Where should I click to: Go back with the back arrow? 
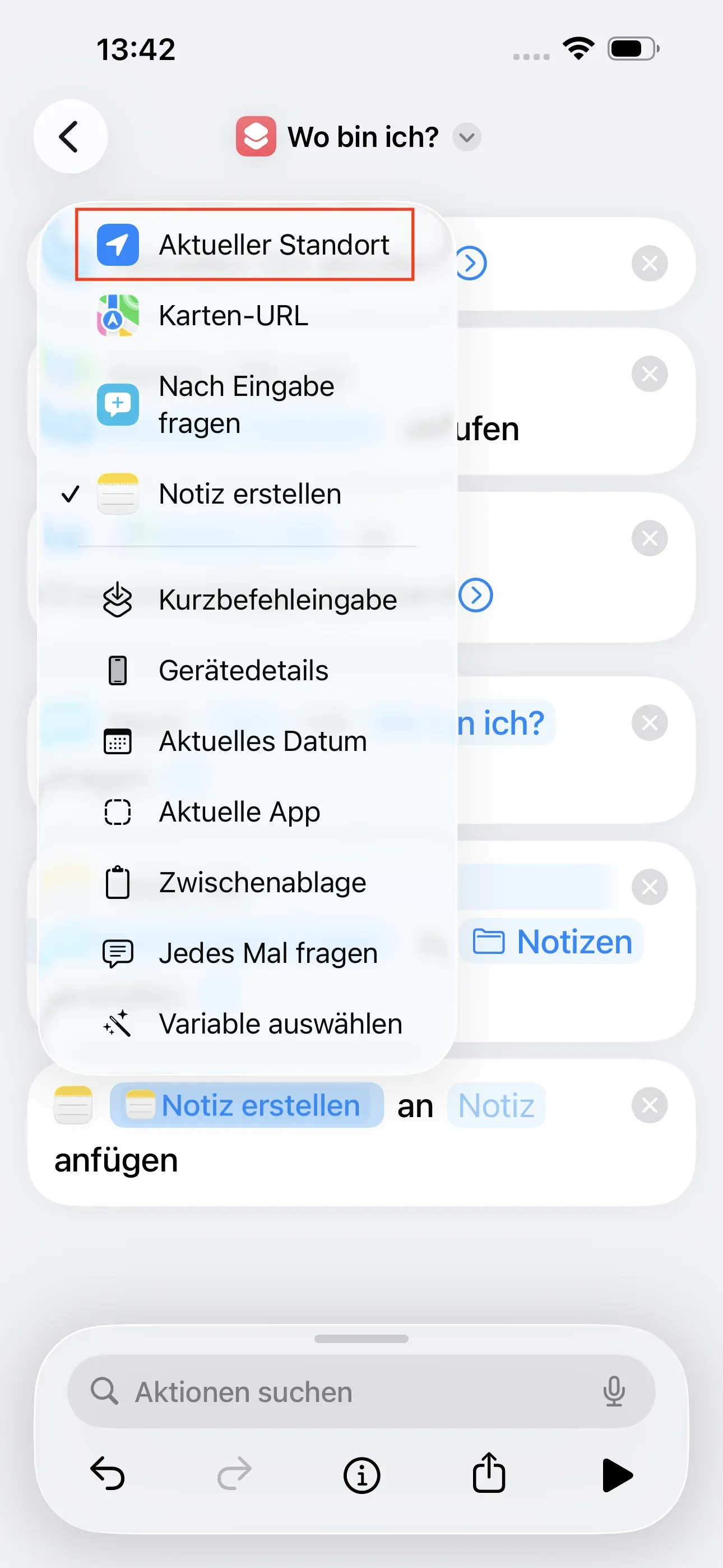(70, 136)
